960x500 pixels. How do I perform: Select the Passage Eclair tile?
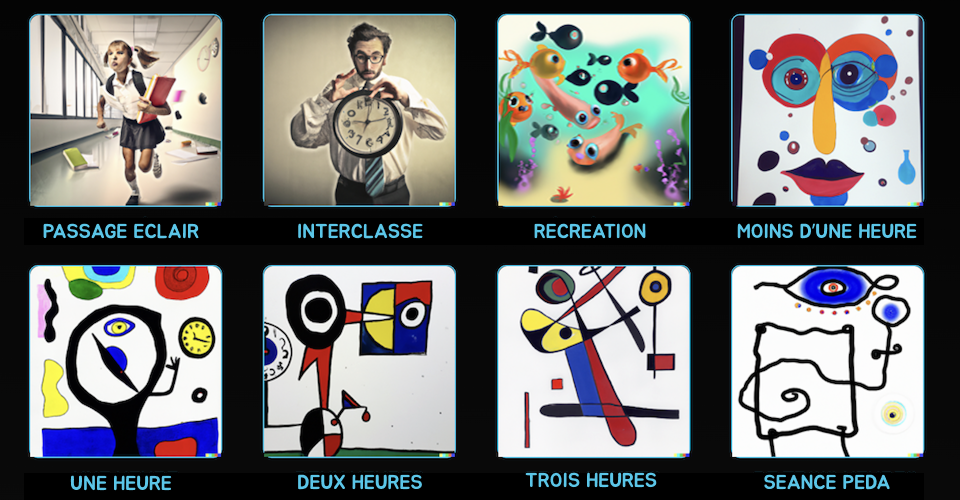click(125, 110)
